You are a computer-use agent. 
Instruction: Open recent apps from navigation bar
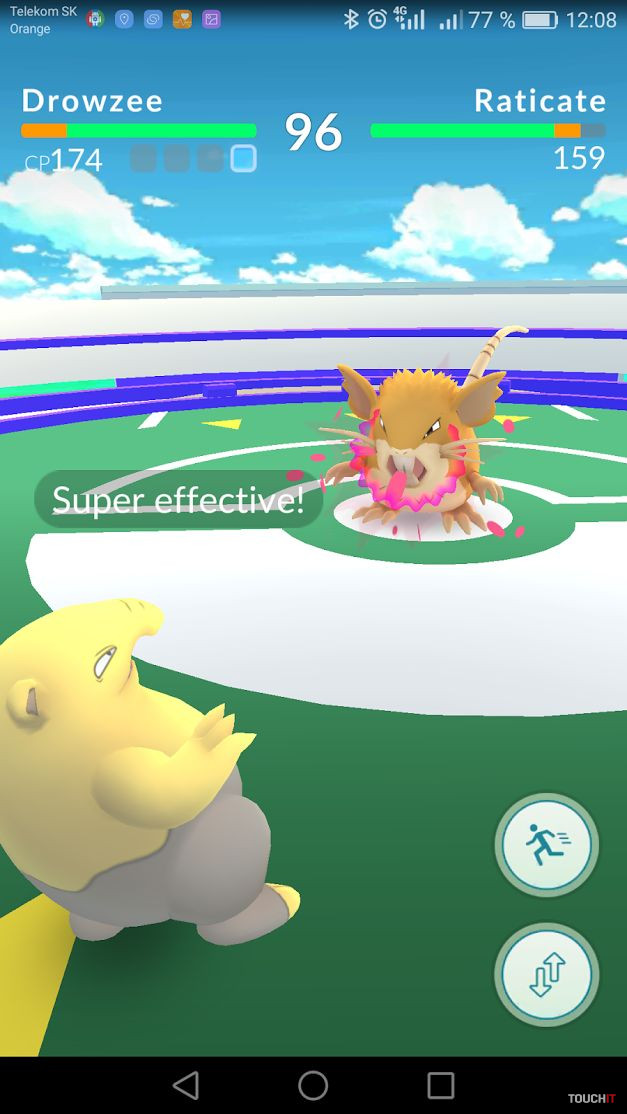(x=440, y=1085)
